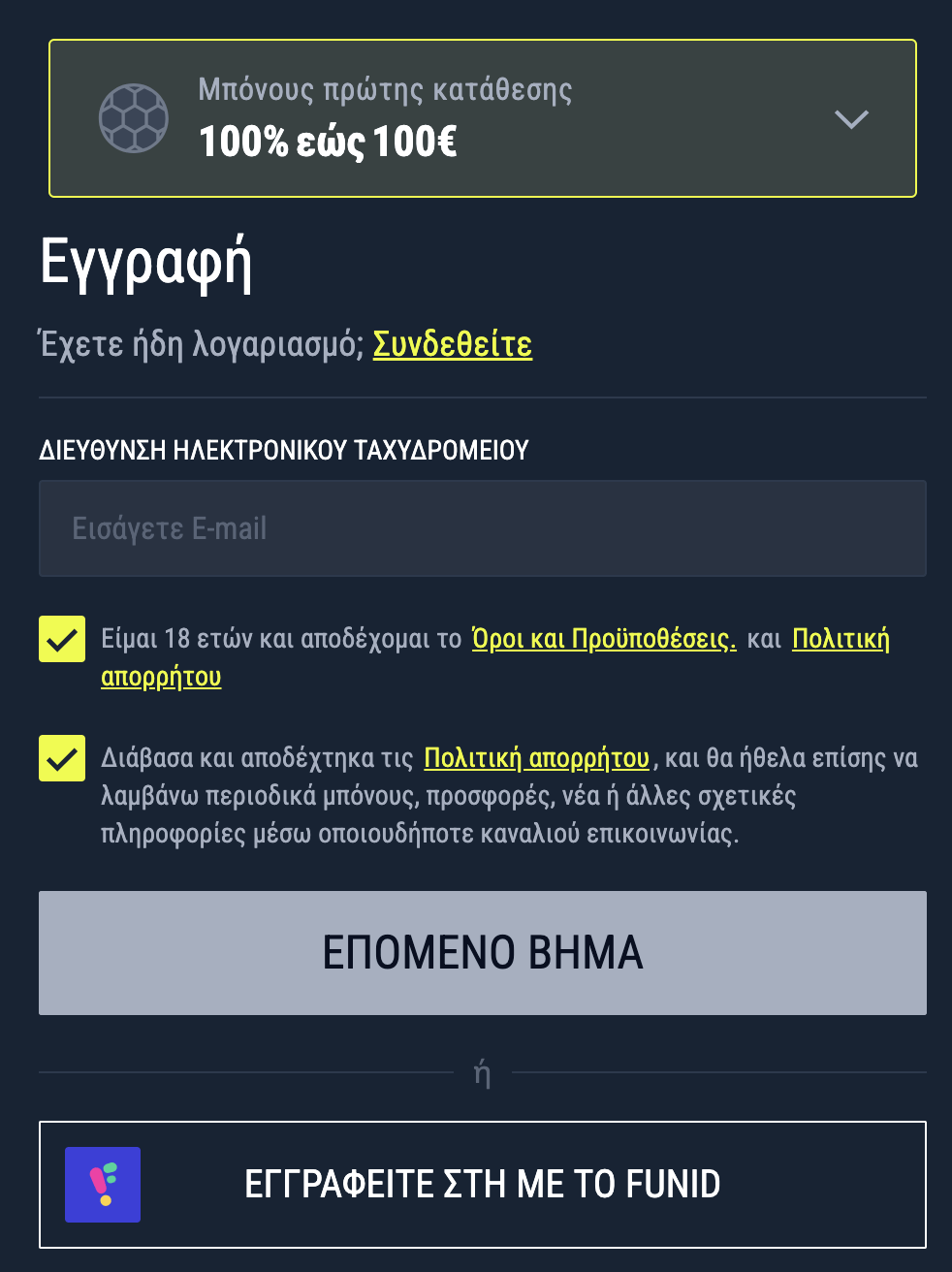This screenshot has height=1272, width=952.
Task: Open the Συνδεθείτε login link
Action: point(452,344)
